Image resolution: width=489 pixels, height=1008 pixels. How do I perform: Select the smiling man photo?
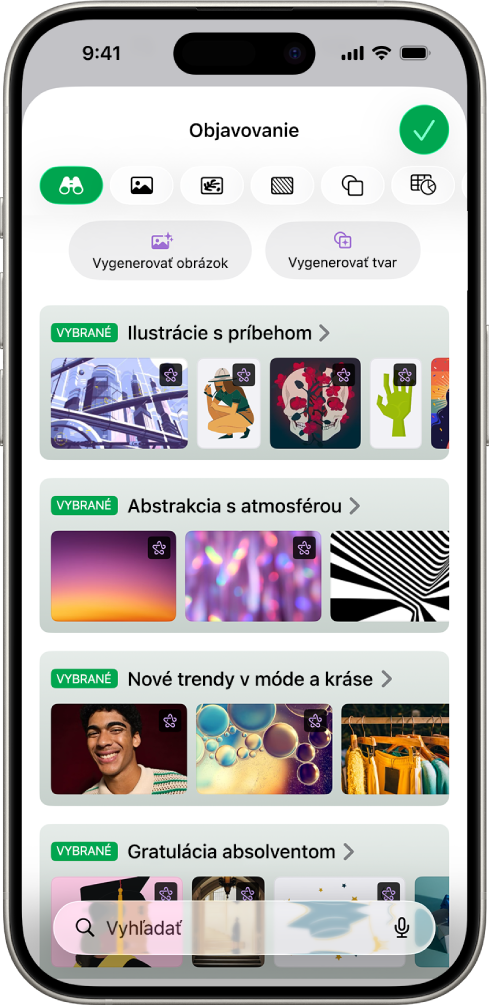119,749
